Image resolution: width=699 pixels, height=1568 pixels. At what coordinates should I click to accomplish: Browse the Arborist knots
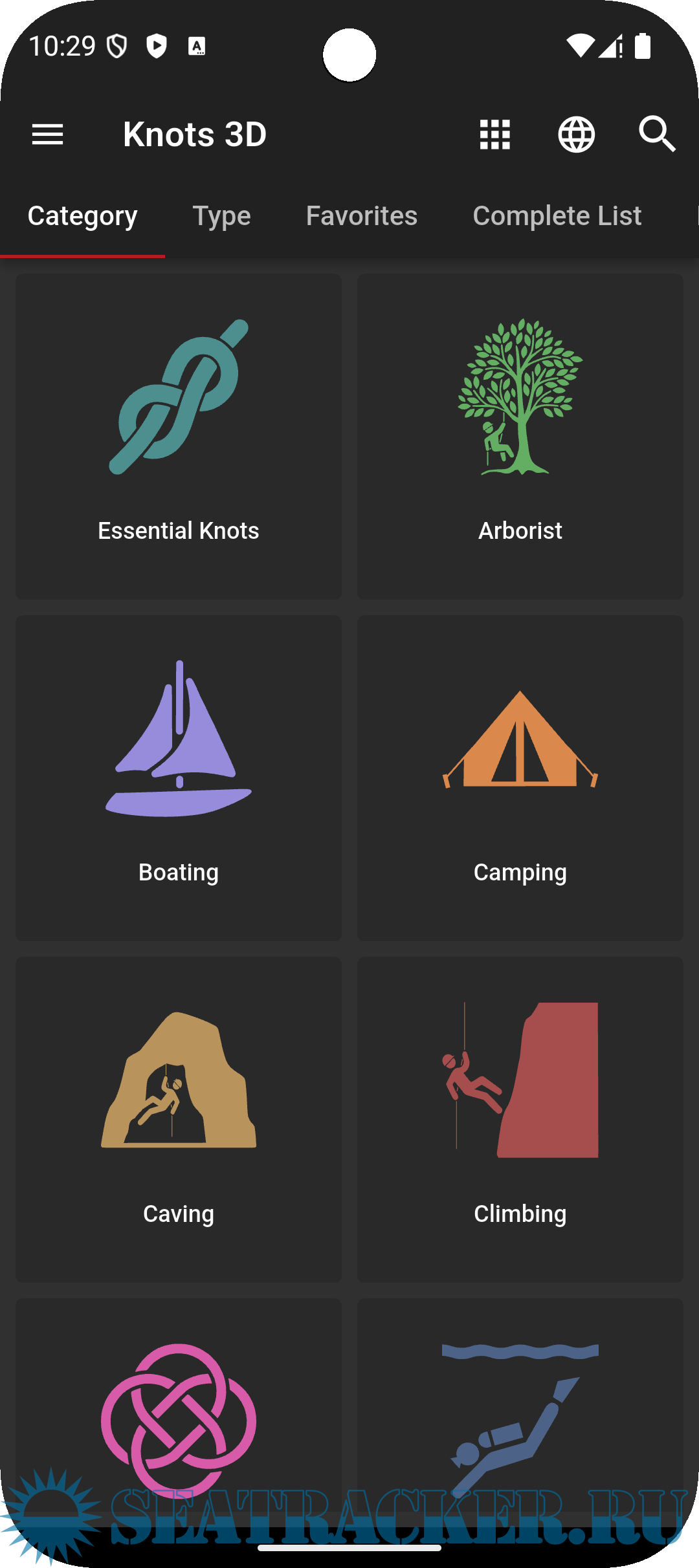(520, 436)
